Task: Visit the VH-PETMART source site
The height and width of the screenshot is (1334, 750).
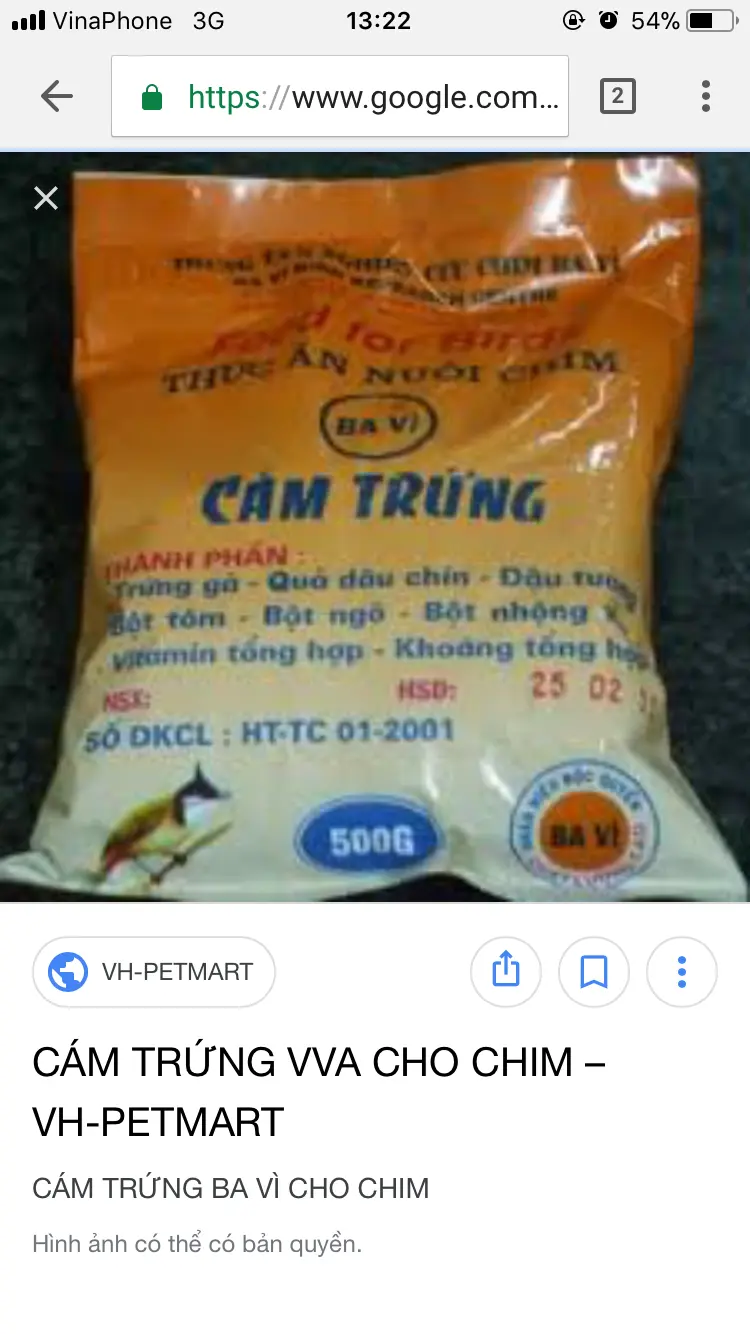Action: [154, 971]
